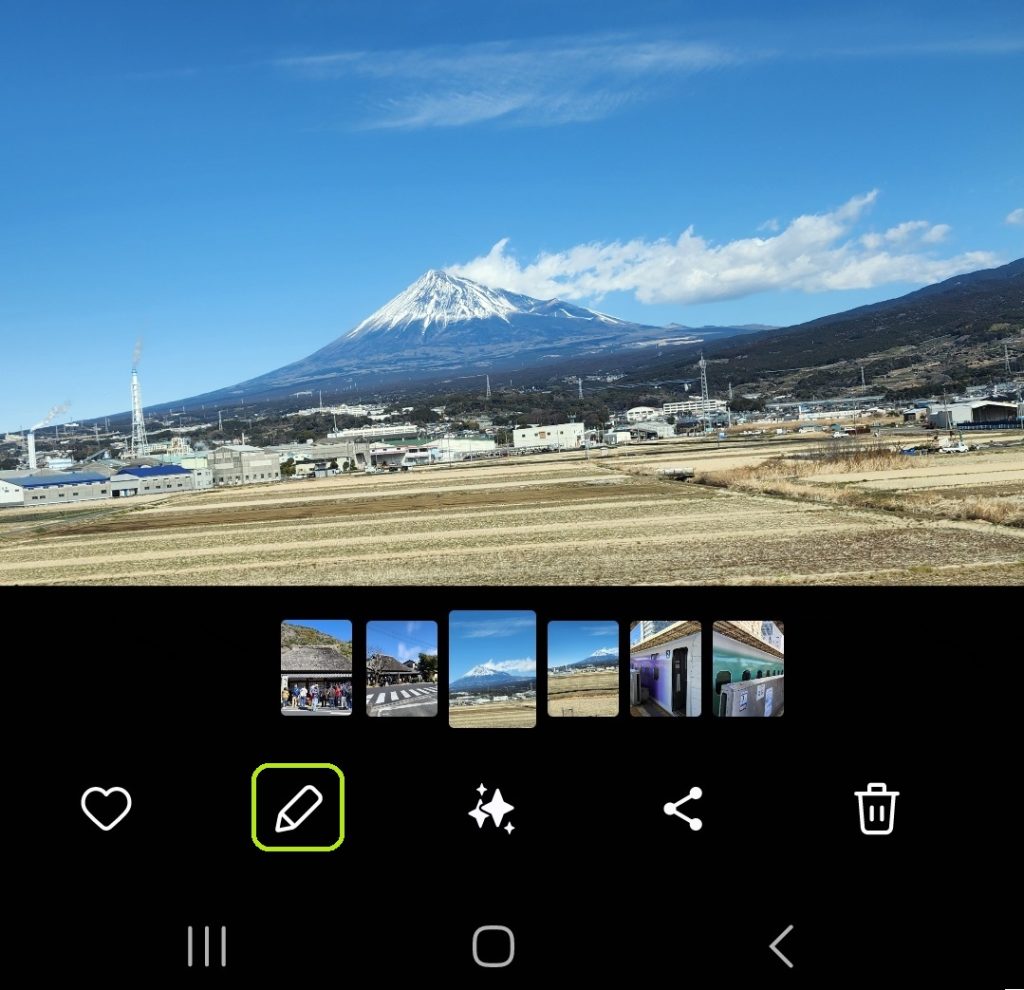Delete the photo using trash icon
Image resolution: width=1024 pixels, height=990 pixels.
point(876,808)
